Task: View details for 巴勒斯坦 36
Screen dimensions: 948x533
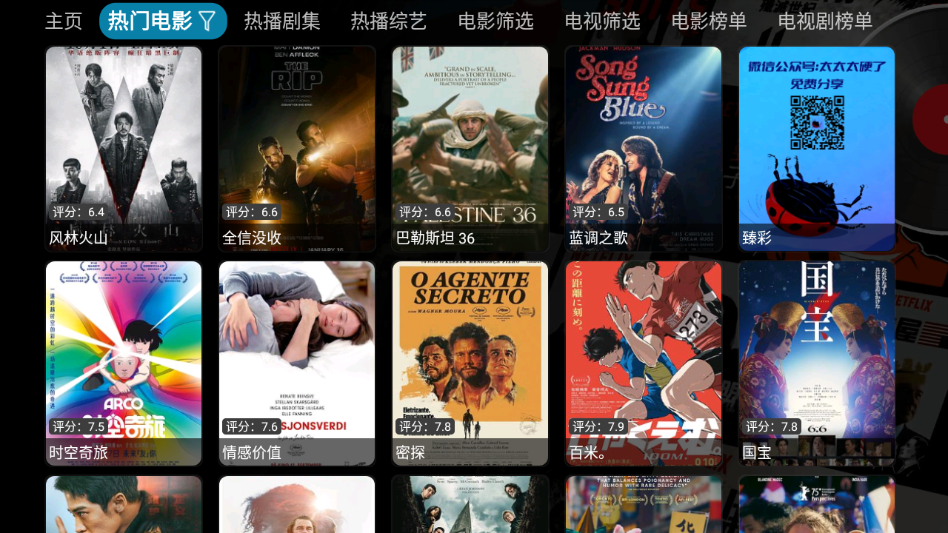Action: [x=470, y=149]
